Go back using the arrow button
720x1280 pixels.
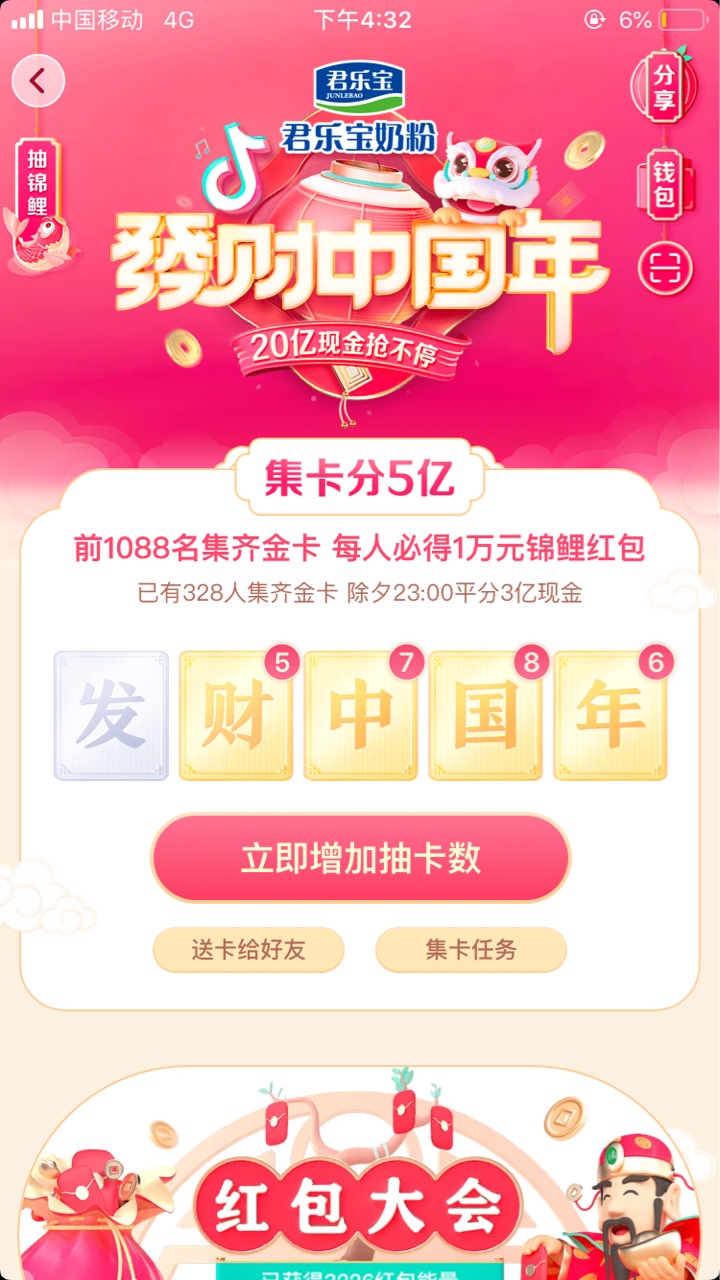pyautogui.click(x=38, y=81)
